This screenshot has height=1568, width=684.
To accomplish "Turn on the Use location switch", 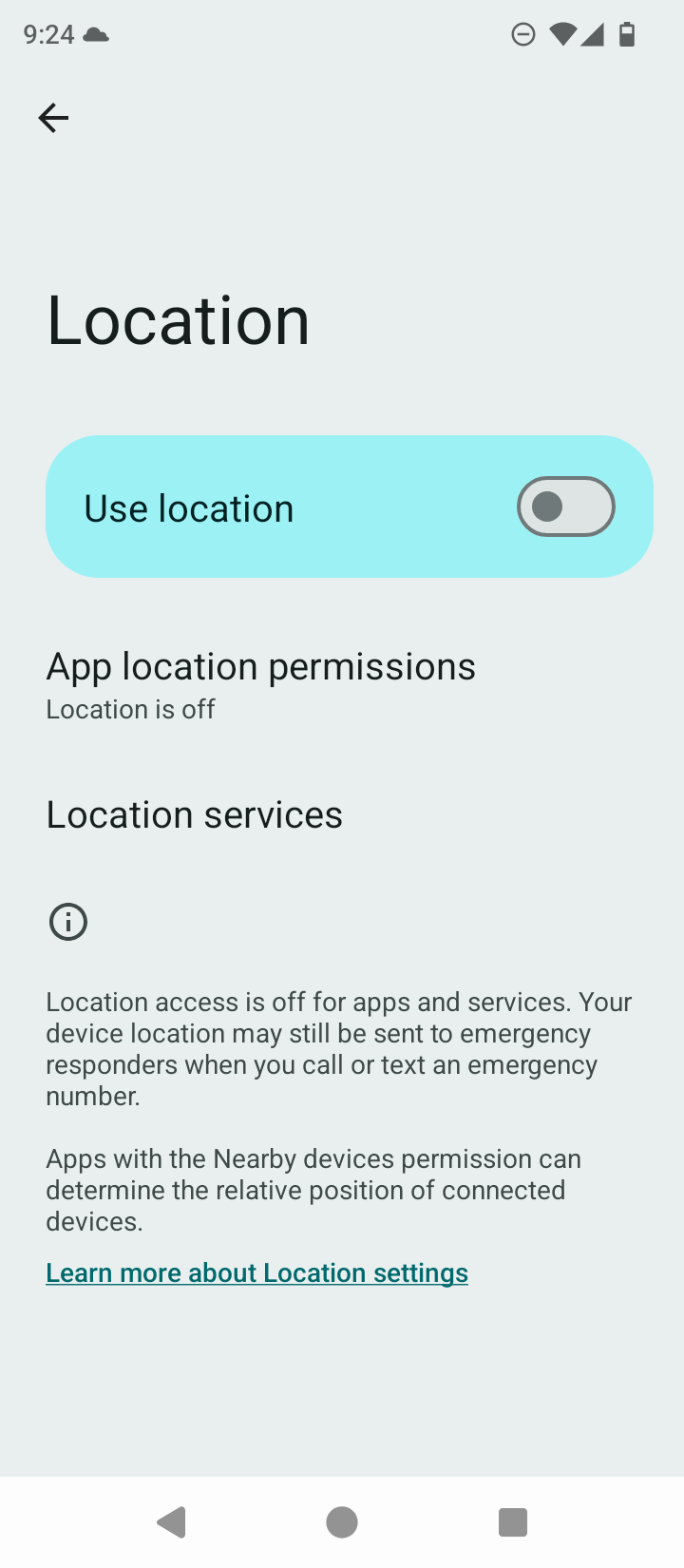I will 565,507.
